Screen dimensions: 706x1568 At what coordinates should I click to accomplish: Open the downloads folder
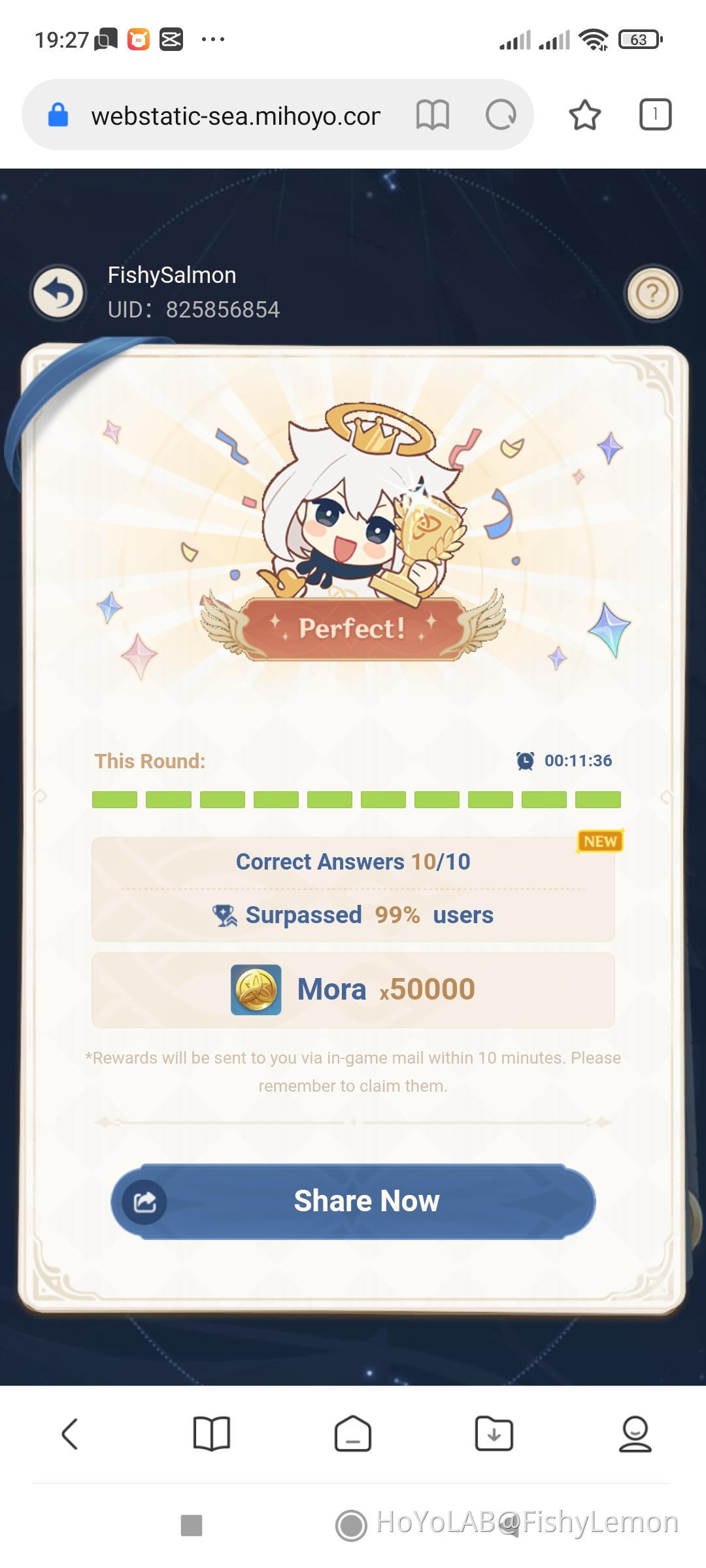[x=494, y=1434]
